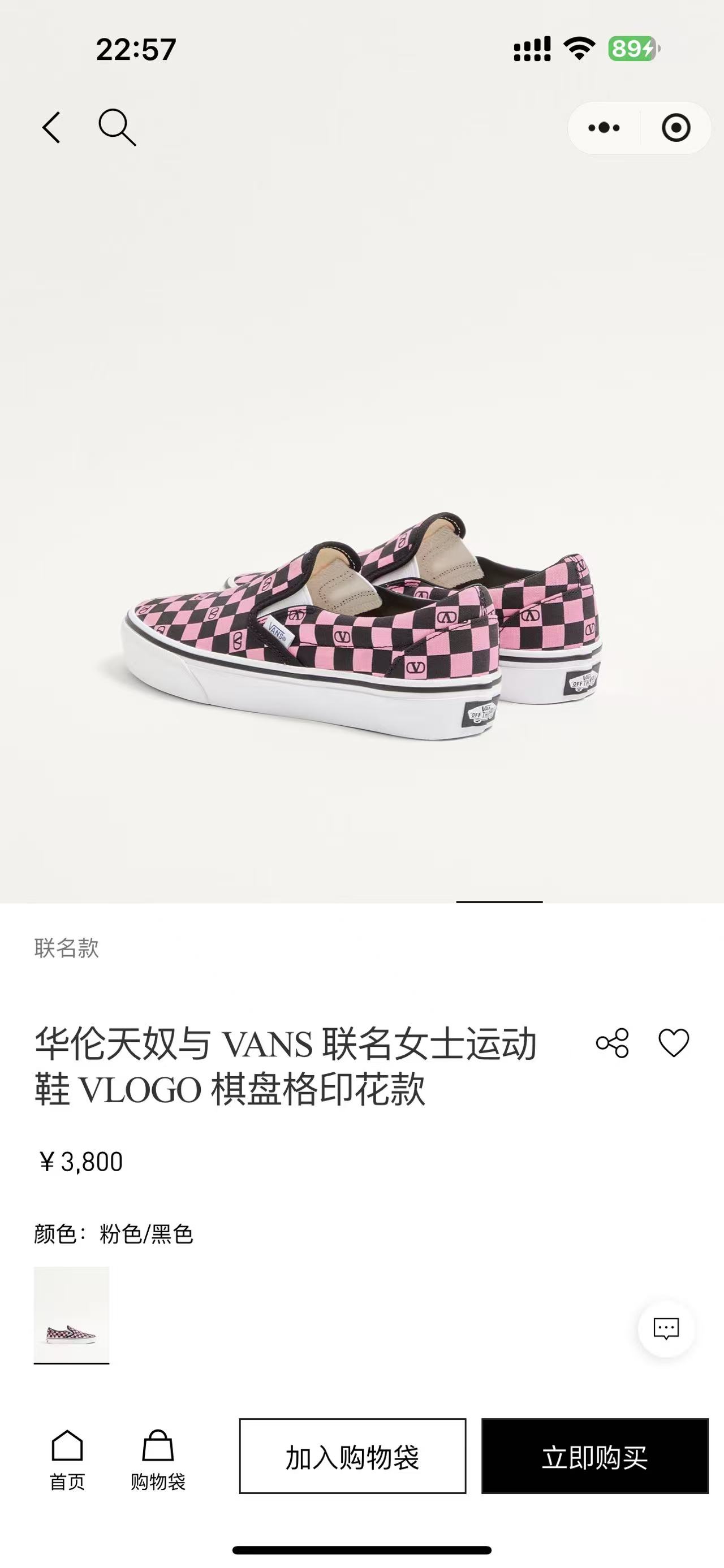
Task: Enlarge the main sneaker product image
Action: pyautogui.click(x=361, y=627)
